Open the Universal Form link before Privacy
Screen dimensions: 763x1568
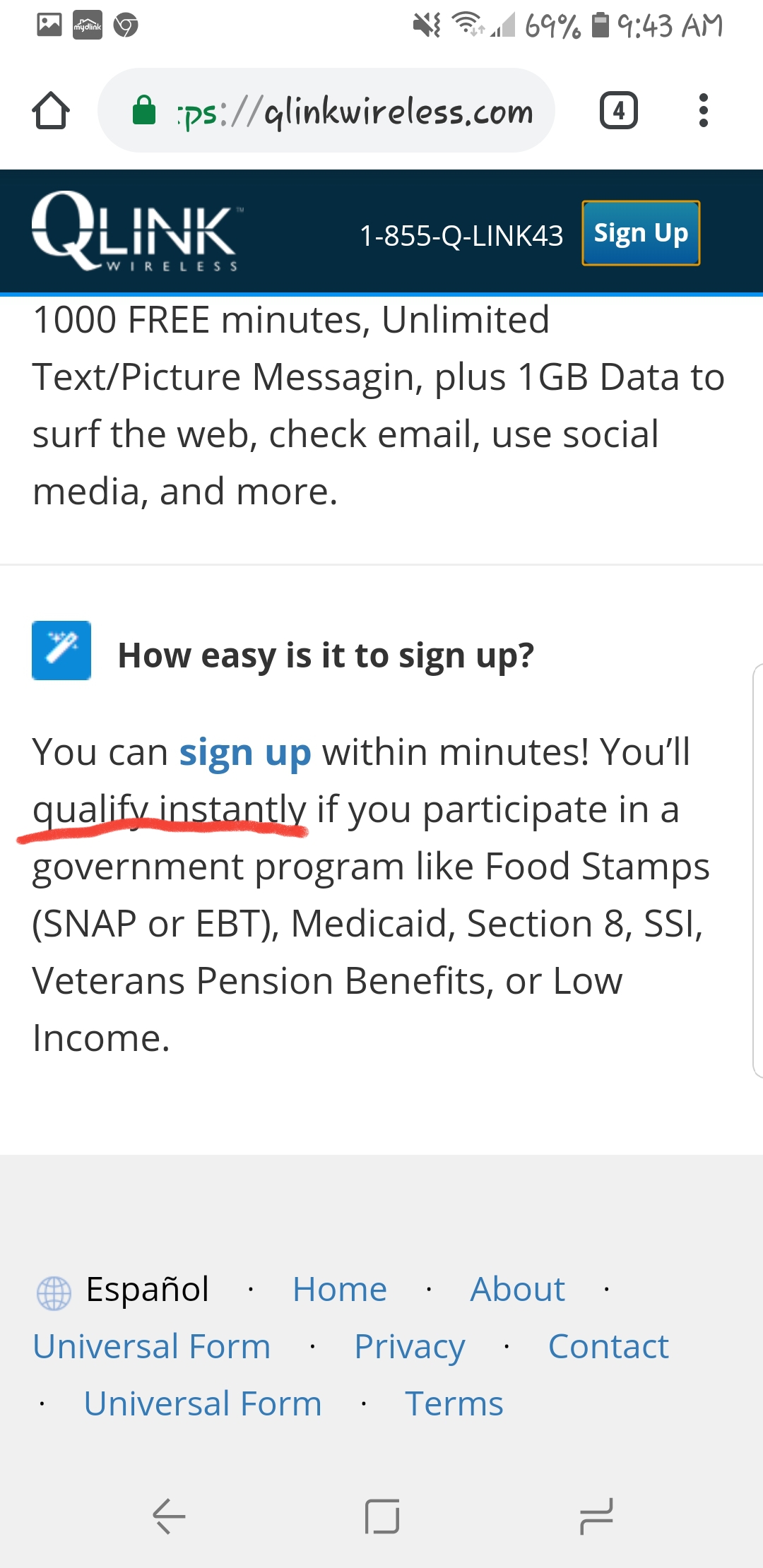pos(152,1347)
